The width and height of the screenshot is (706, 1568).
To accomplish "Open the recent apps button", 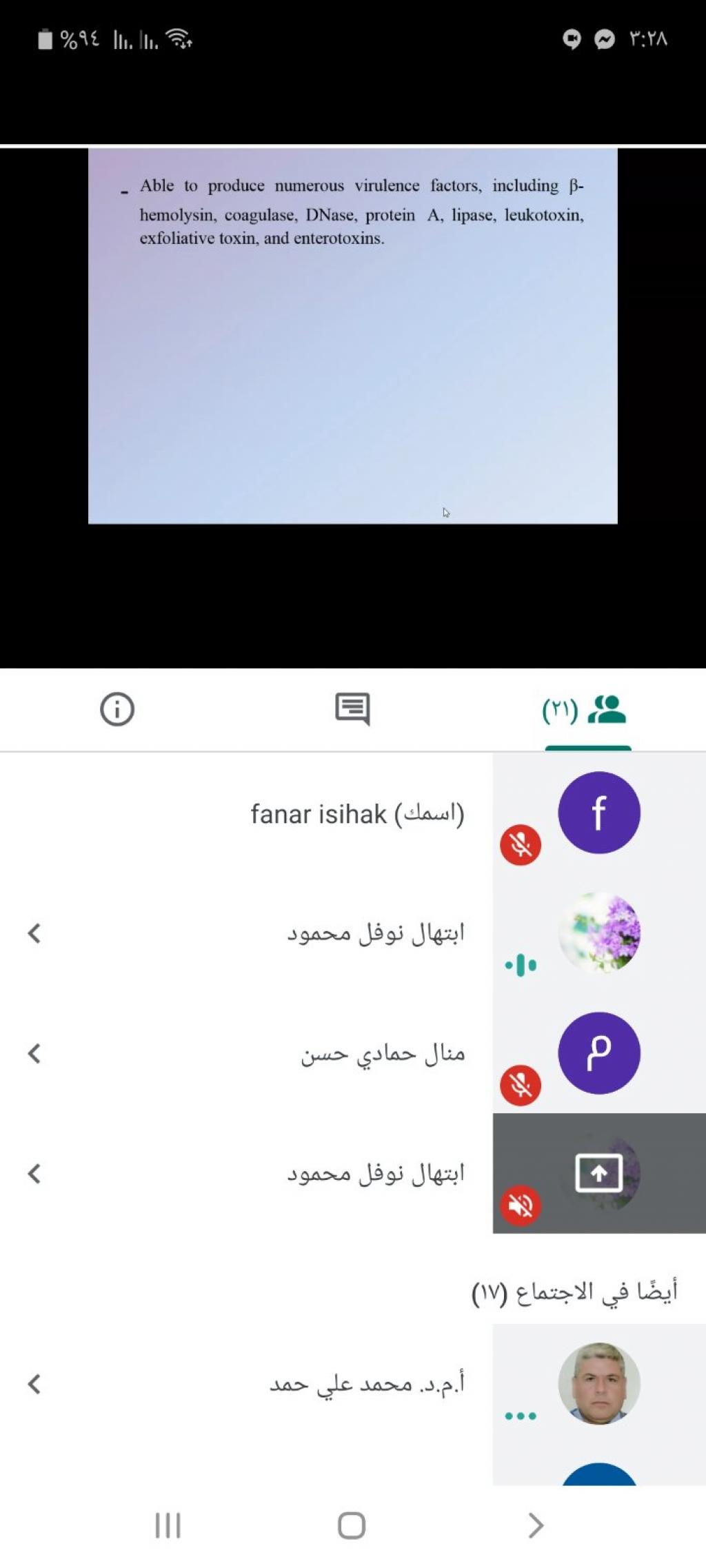I will pos(168,1525).
